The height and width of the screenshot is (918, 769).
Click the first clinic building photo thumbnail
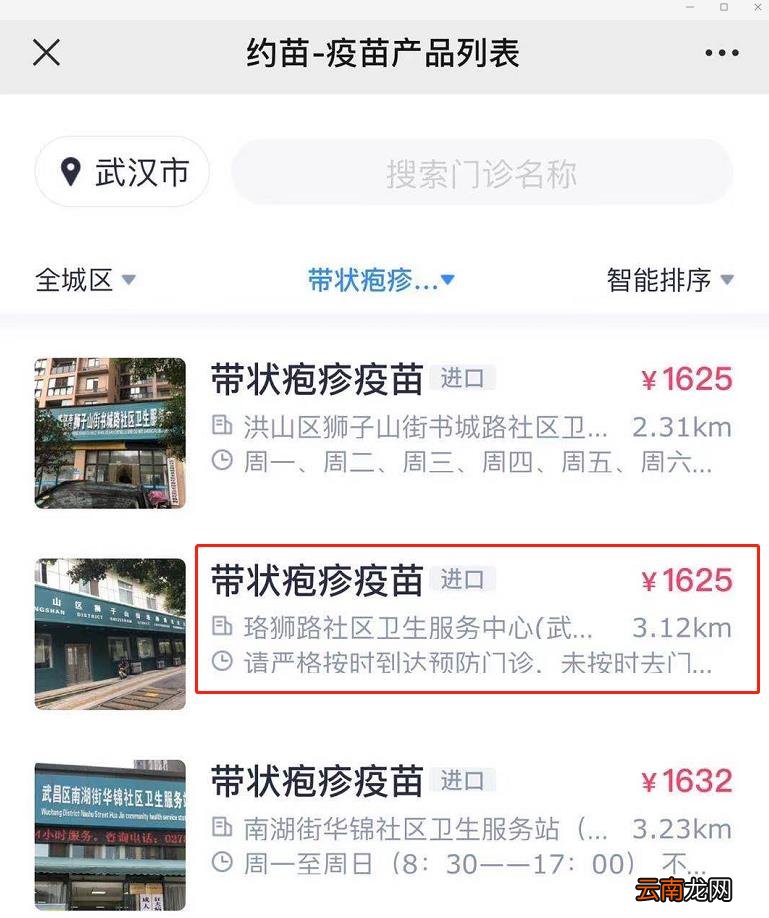[x=110, y=433]
